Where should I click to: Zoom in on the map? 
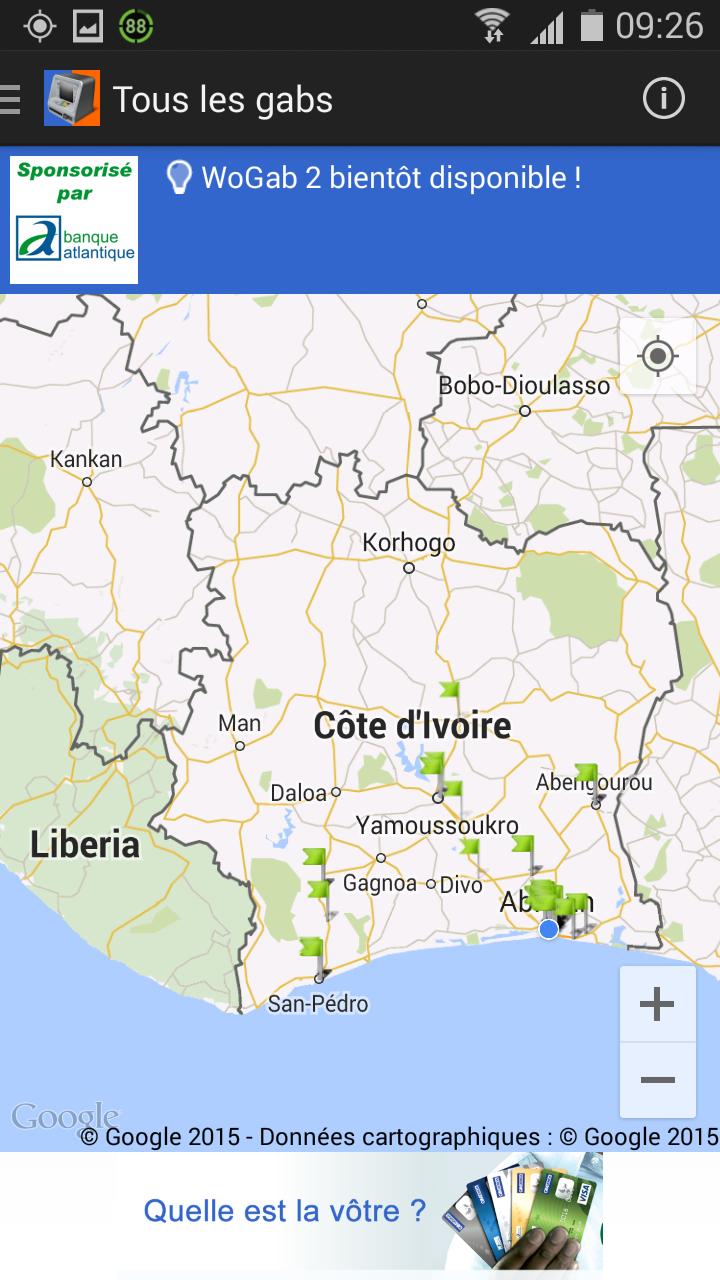(x=657, y=1004)
